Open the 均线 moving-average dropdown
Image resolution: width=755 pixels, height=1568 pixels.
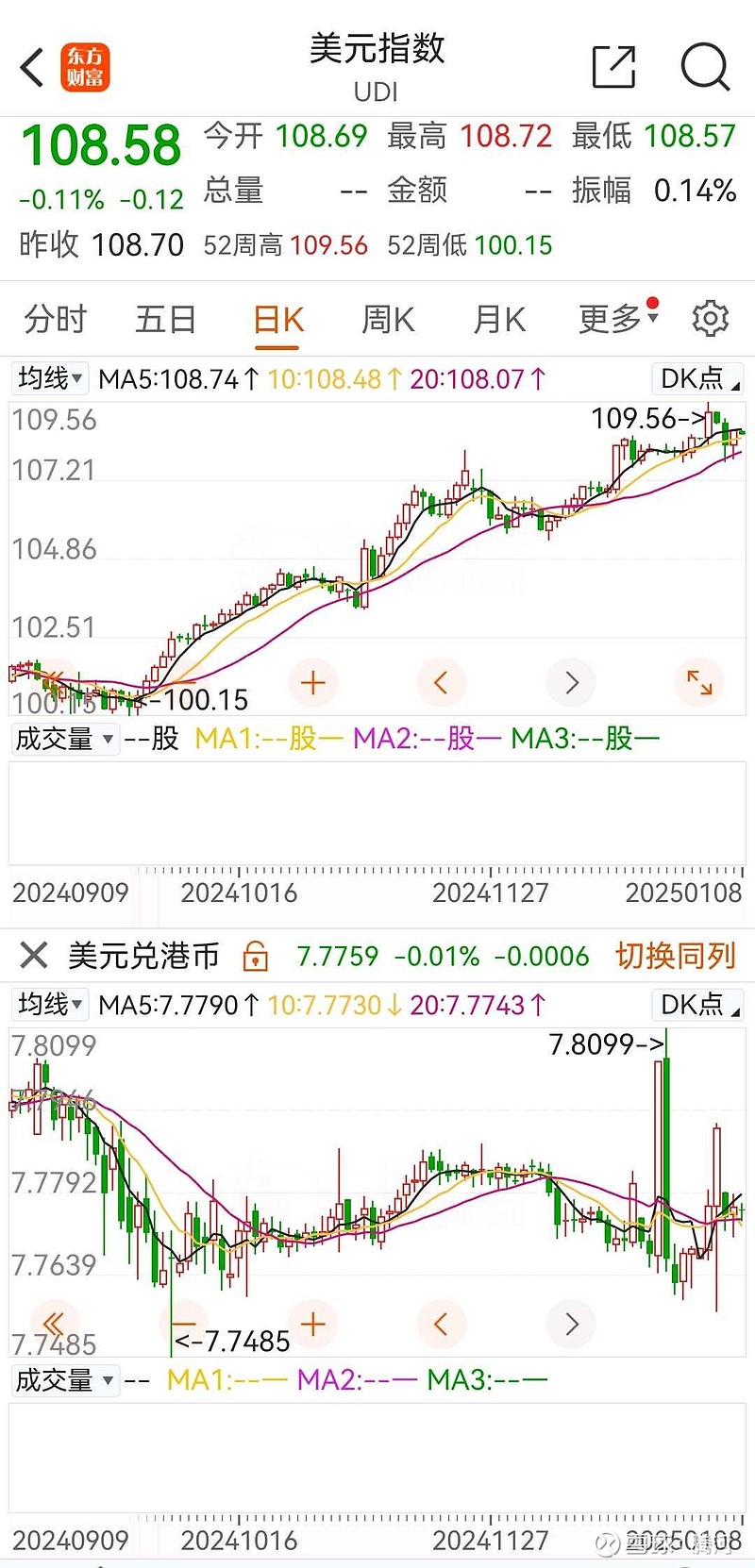point(49,378)
